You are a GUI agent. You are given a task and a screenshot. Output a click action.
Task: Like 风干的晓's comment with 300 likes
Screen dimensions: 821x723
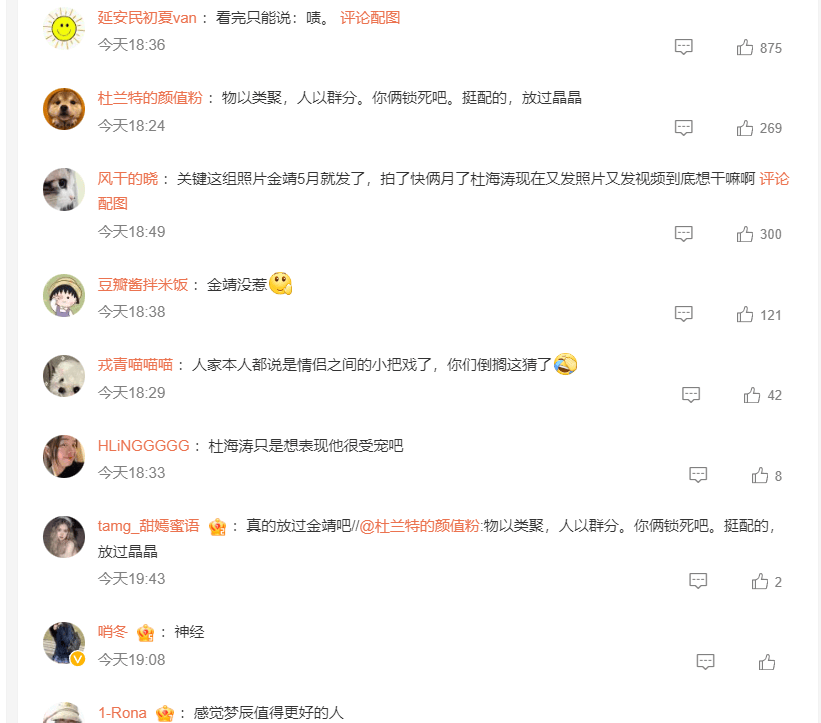point(745,234)
